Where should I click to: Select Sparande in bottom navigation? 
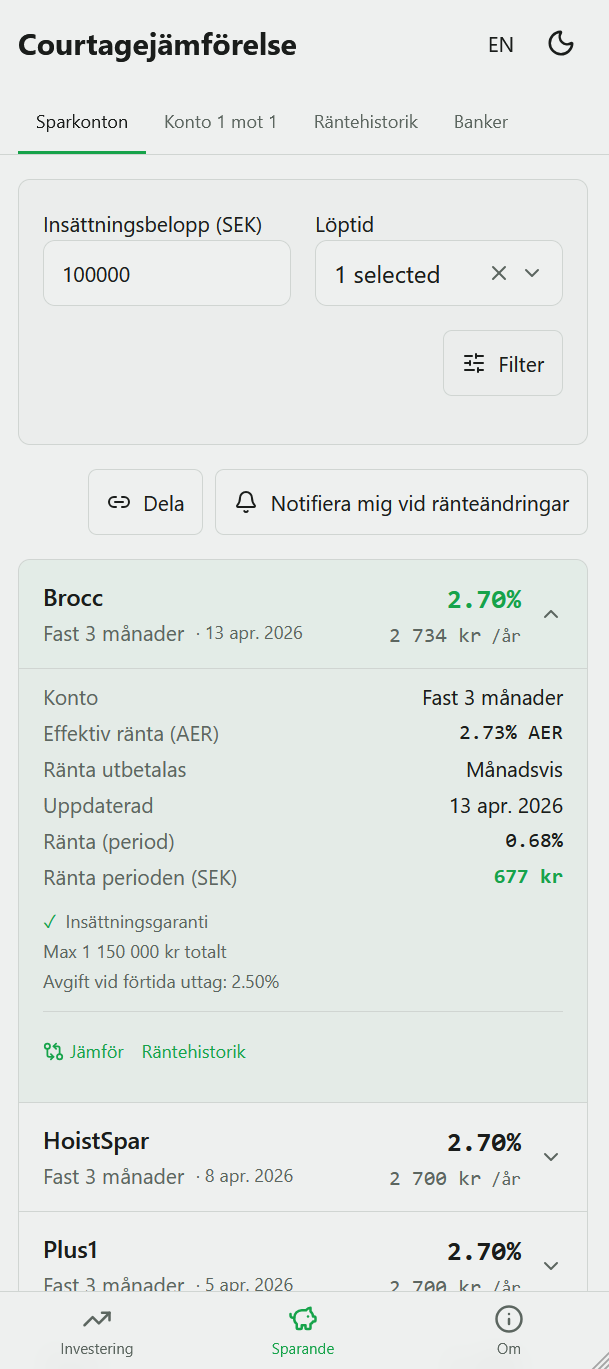303,1331
